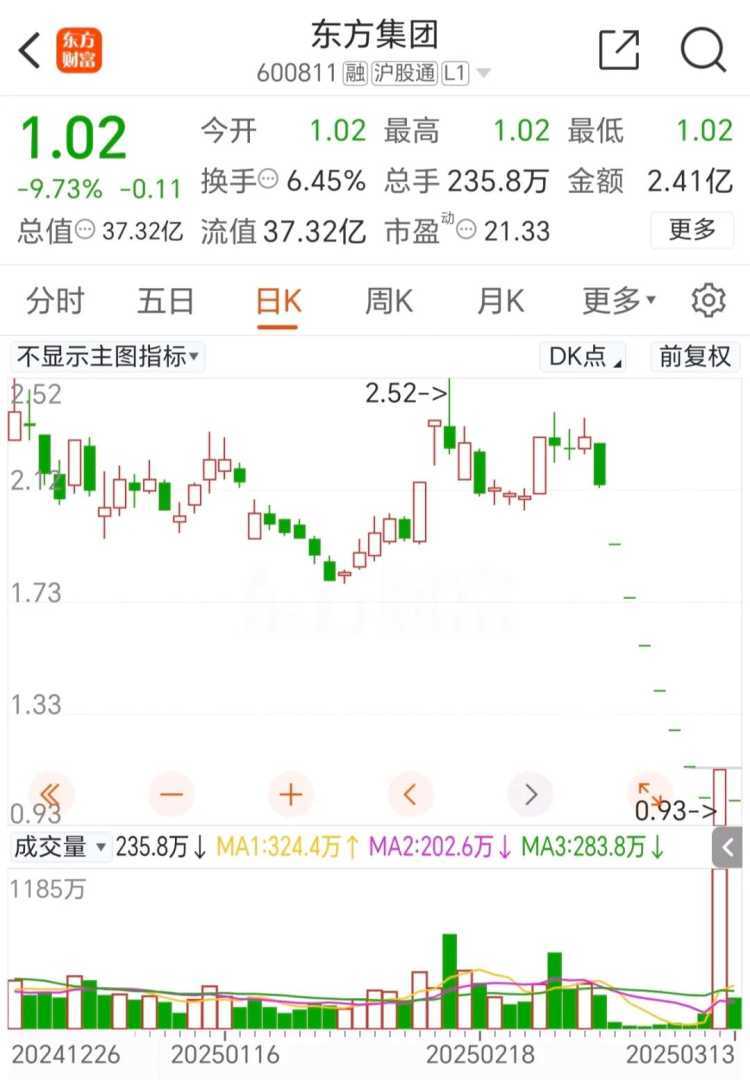
Task: Expand the 更多 chart period dropdown
Action: click(x=619, y=301)
